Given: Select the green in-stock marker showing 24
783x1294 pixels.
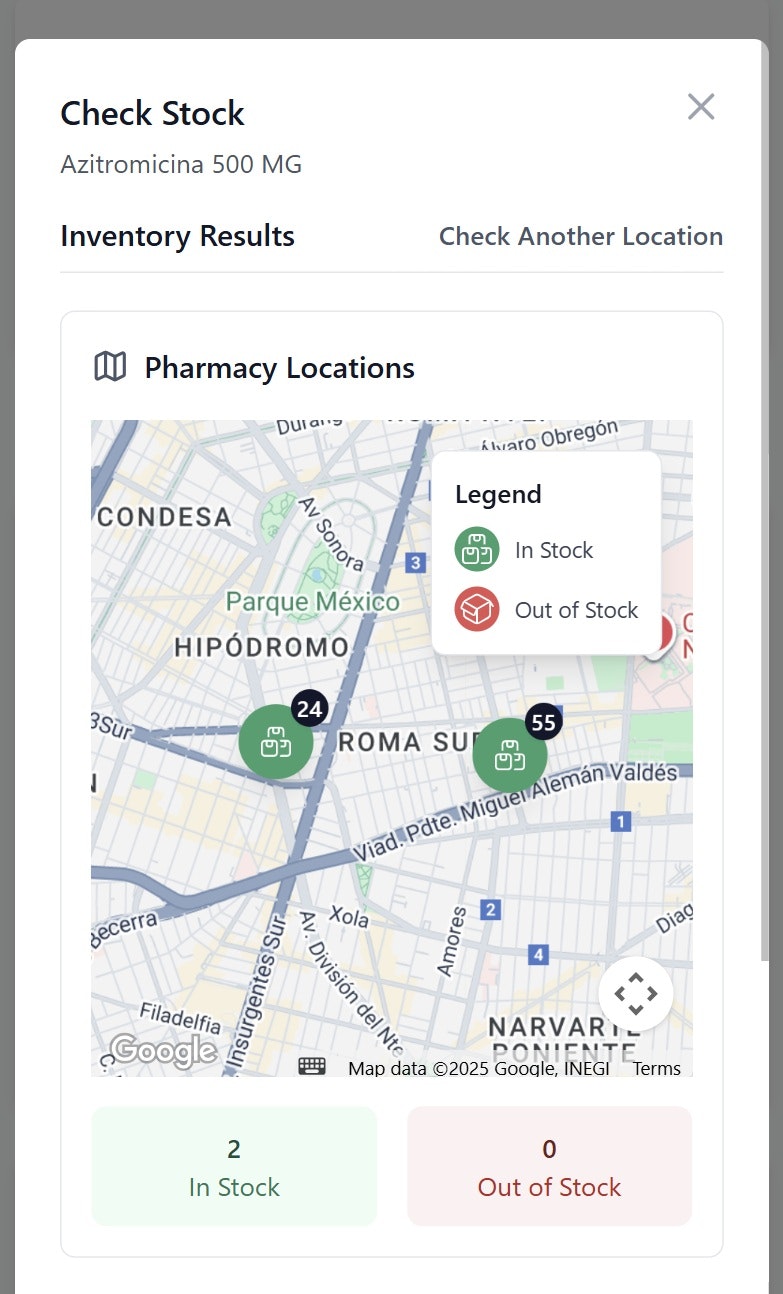Looking at the screenshot, I should click(276, 741).
